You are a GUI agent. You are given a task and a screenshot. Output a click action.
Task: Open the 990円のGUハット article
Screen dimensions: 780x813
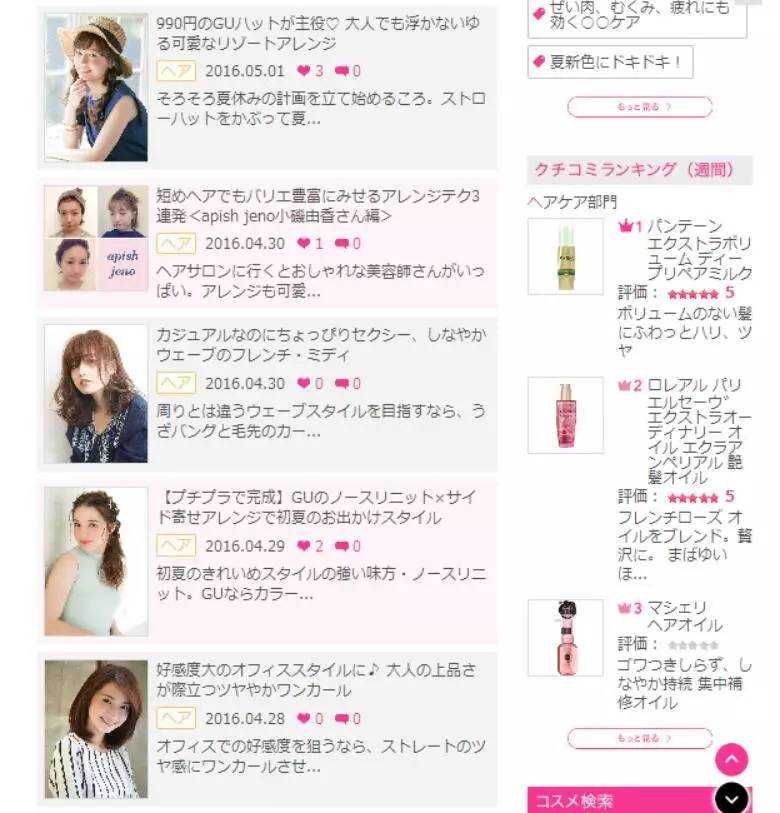[x=320, y=32]
